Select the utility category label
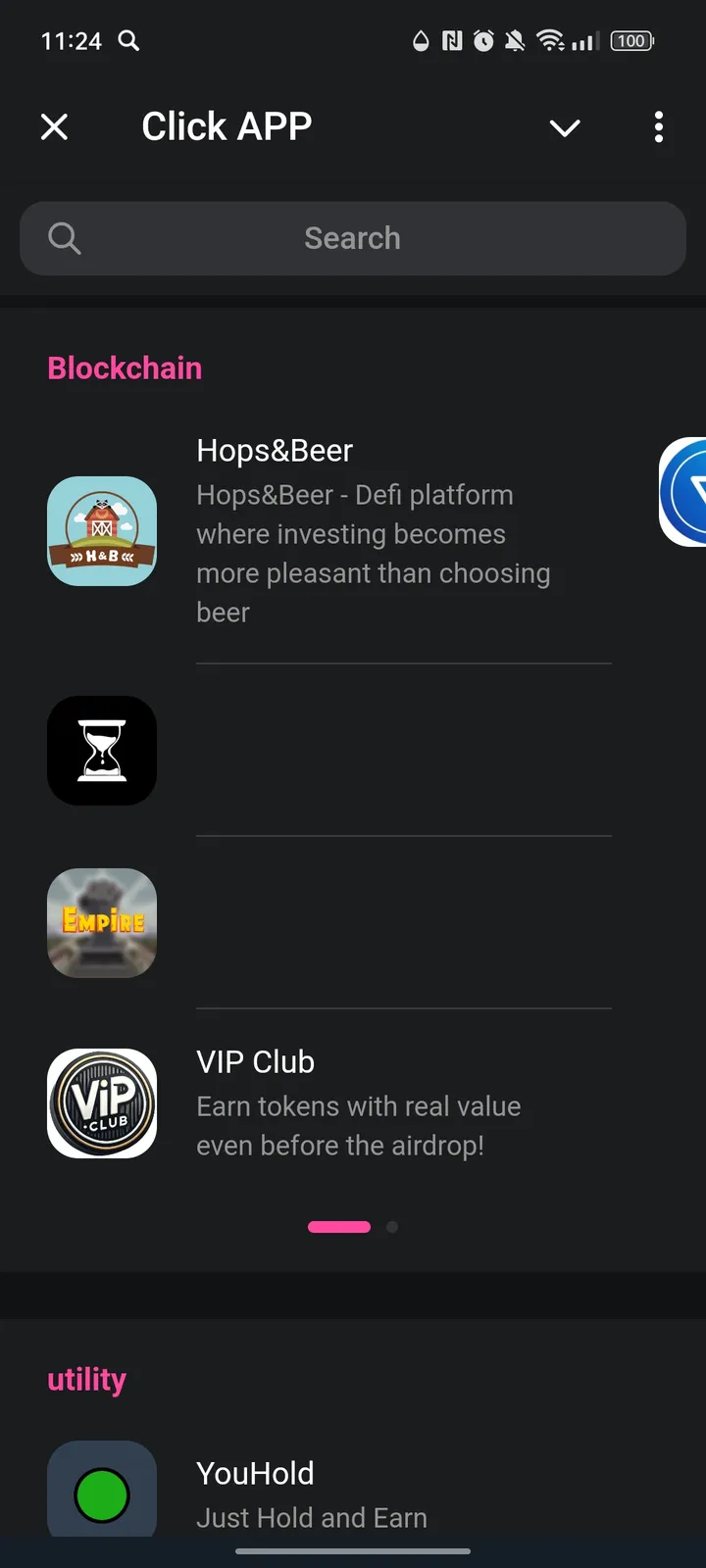Viewport: 706px width, 1568px height. click(87, 1379)
